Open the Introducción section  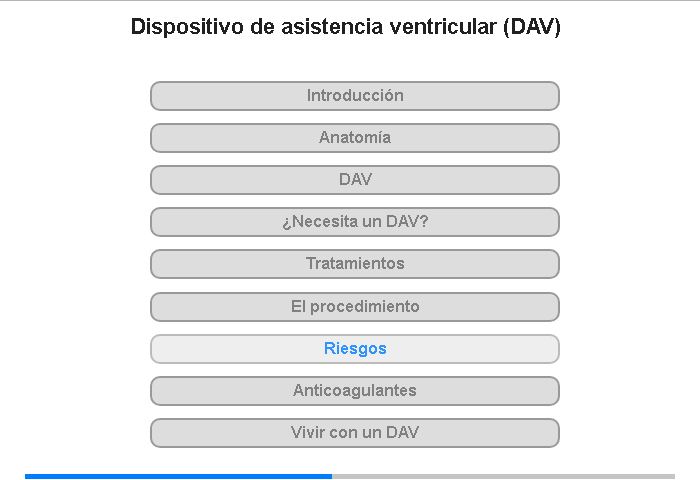[x=355, y=96]
